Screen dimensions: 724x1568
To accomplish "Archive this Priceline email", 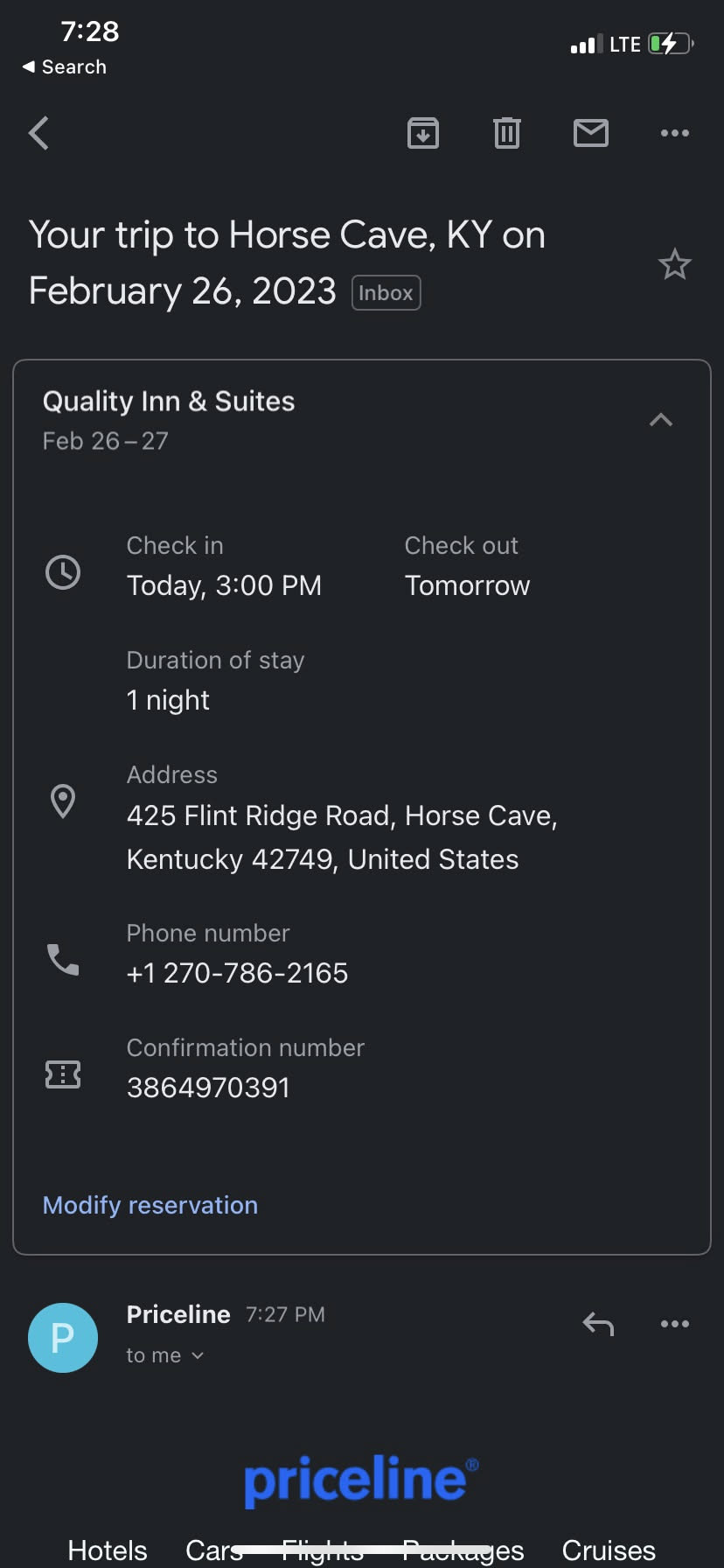I will point(423,133).
